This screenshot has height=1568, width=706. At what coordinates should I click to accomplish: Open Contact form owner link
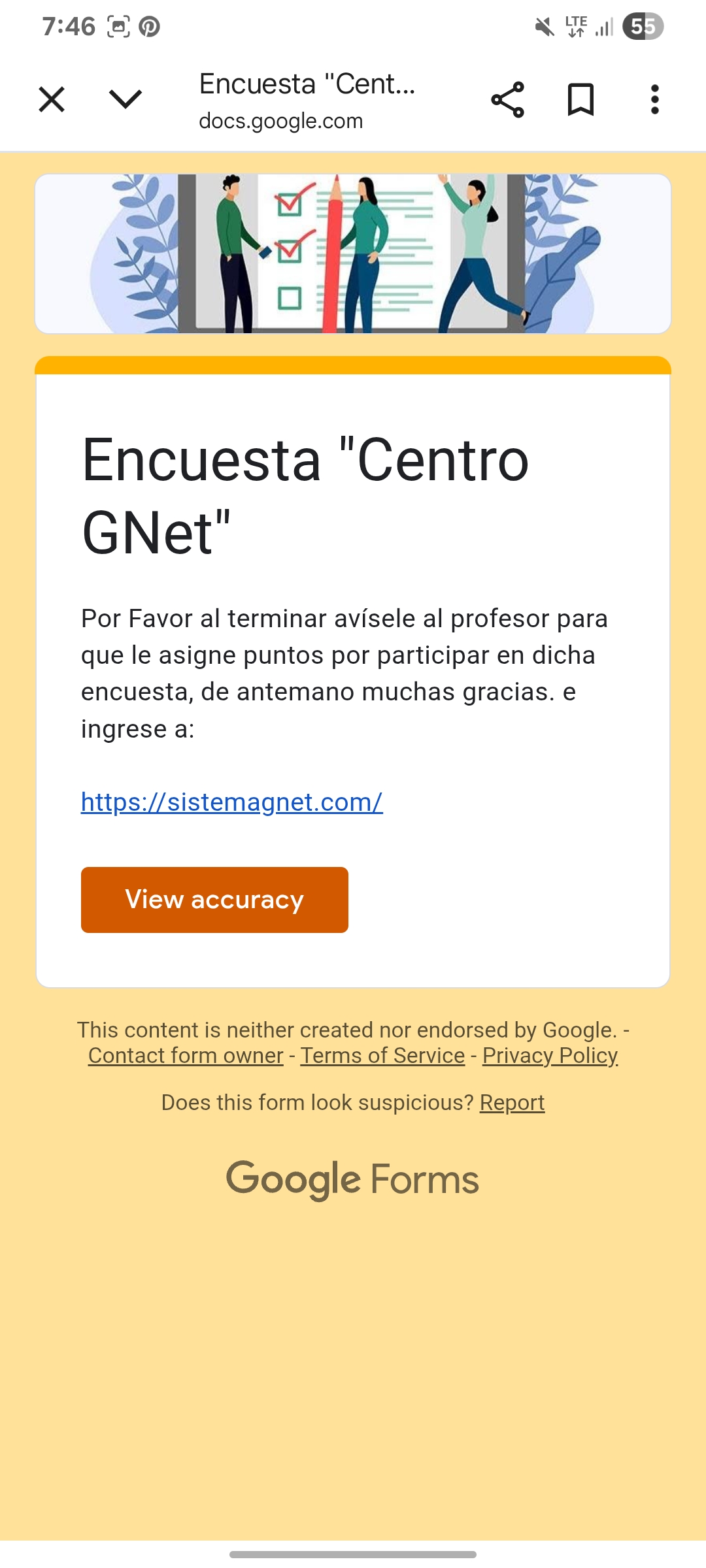186,1056
